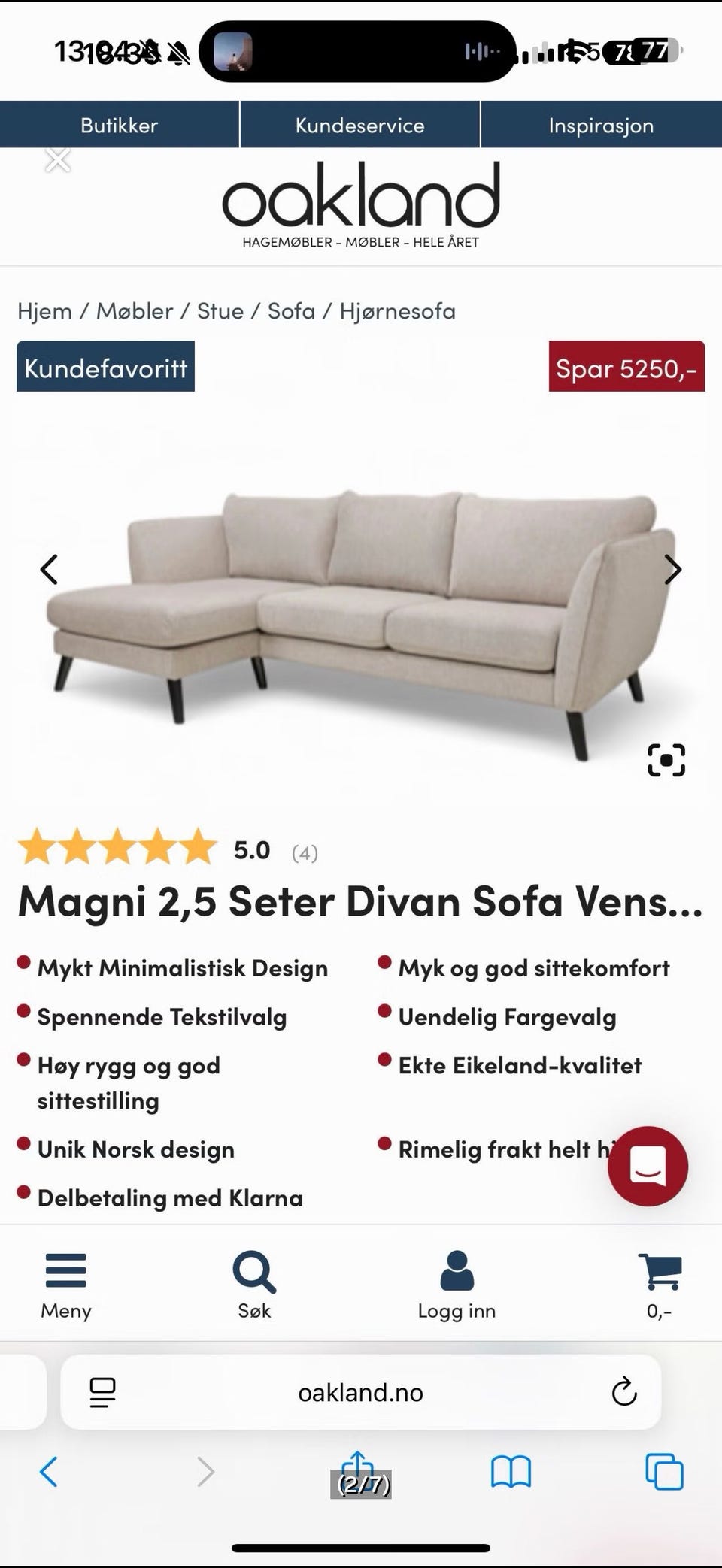Open the Hjørnesofa breadcrumb link

[x=397, y=311]
